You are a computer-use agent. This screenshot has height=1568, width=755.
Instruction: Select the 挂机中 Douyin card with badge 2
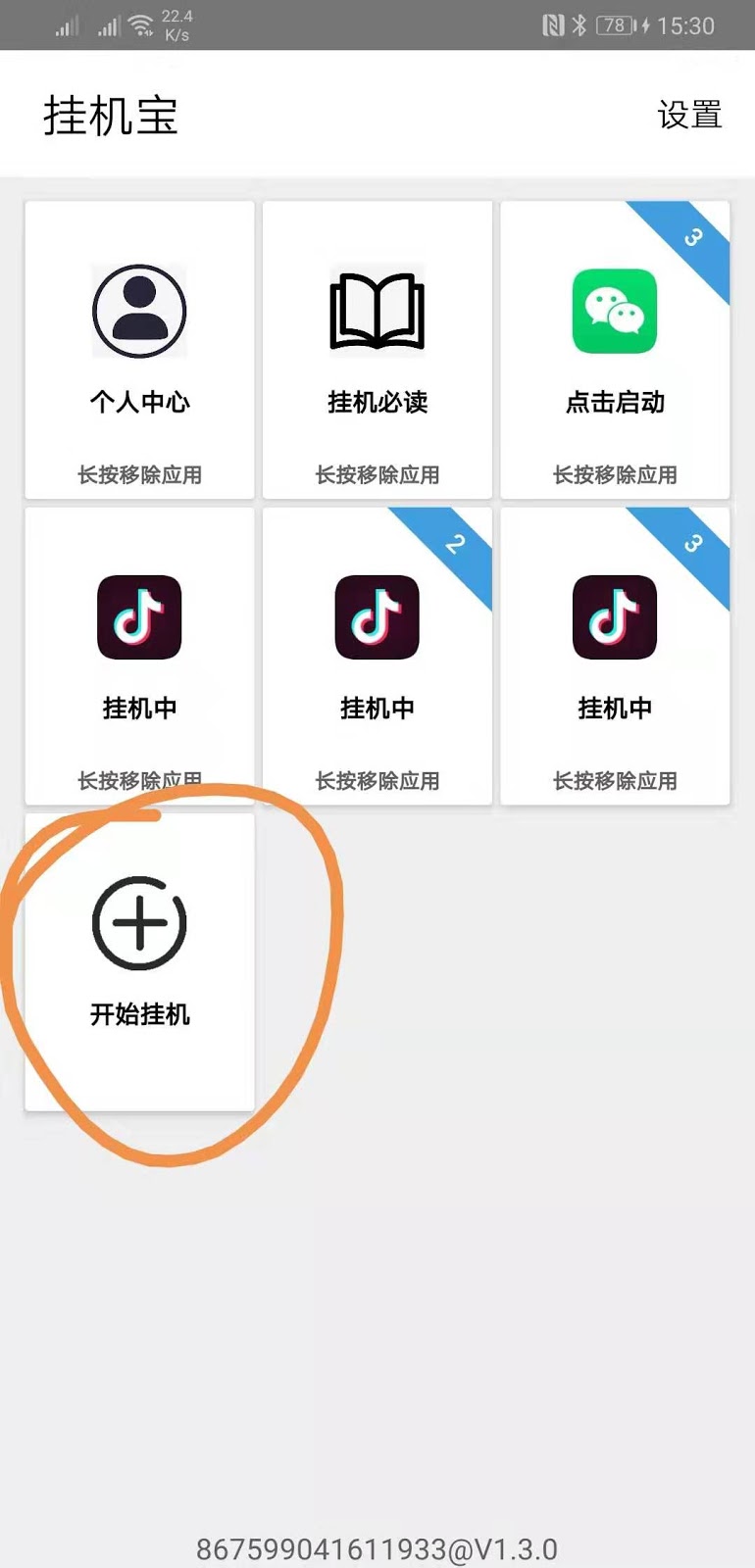pos(377,656)
